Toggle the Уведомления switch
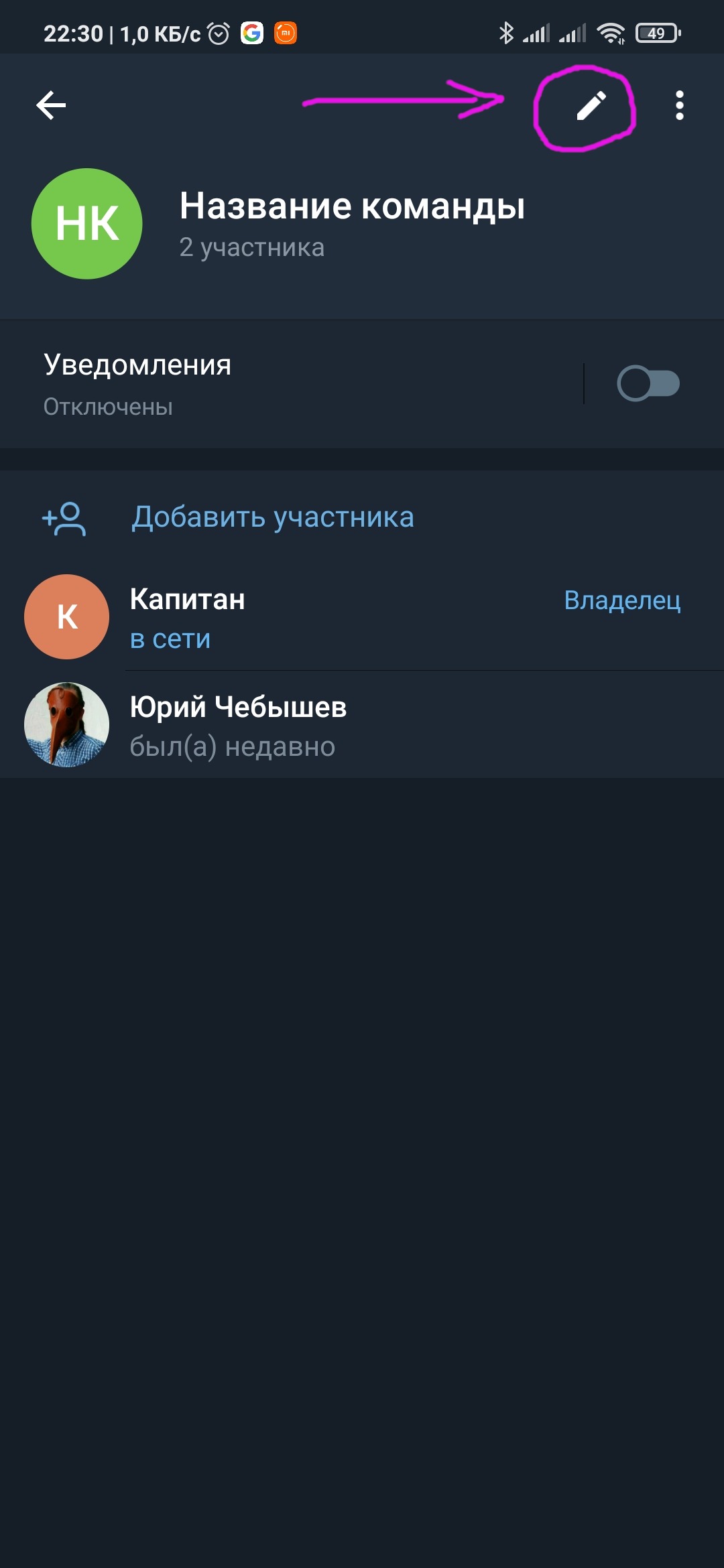The height and width of the screenshot is (1568, 724). [648, 383]
